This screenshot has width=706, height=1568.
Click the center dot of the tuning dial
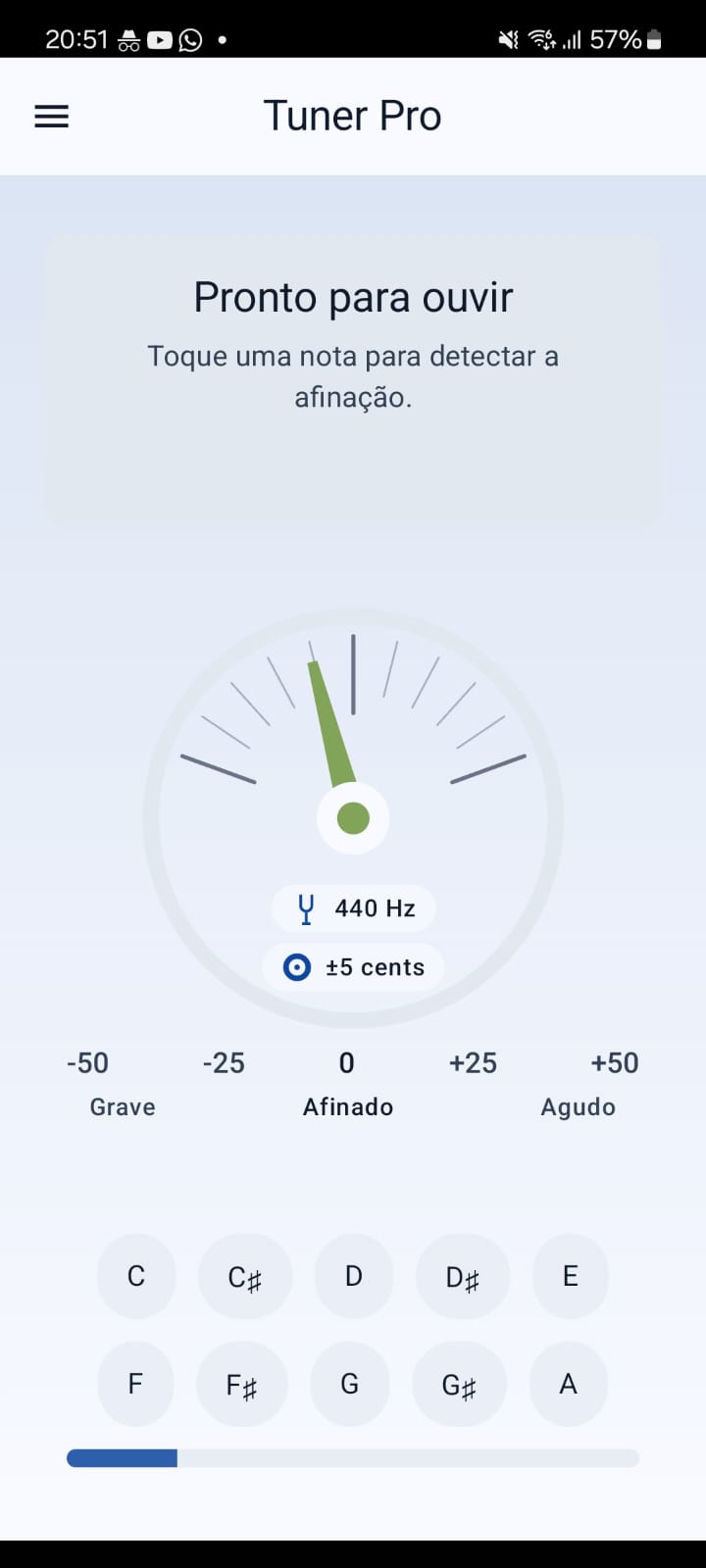point(353,816)
